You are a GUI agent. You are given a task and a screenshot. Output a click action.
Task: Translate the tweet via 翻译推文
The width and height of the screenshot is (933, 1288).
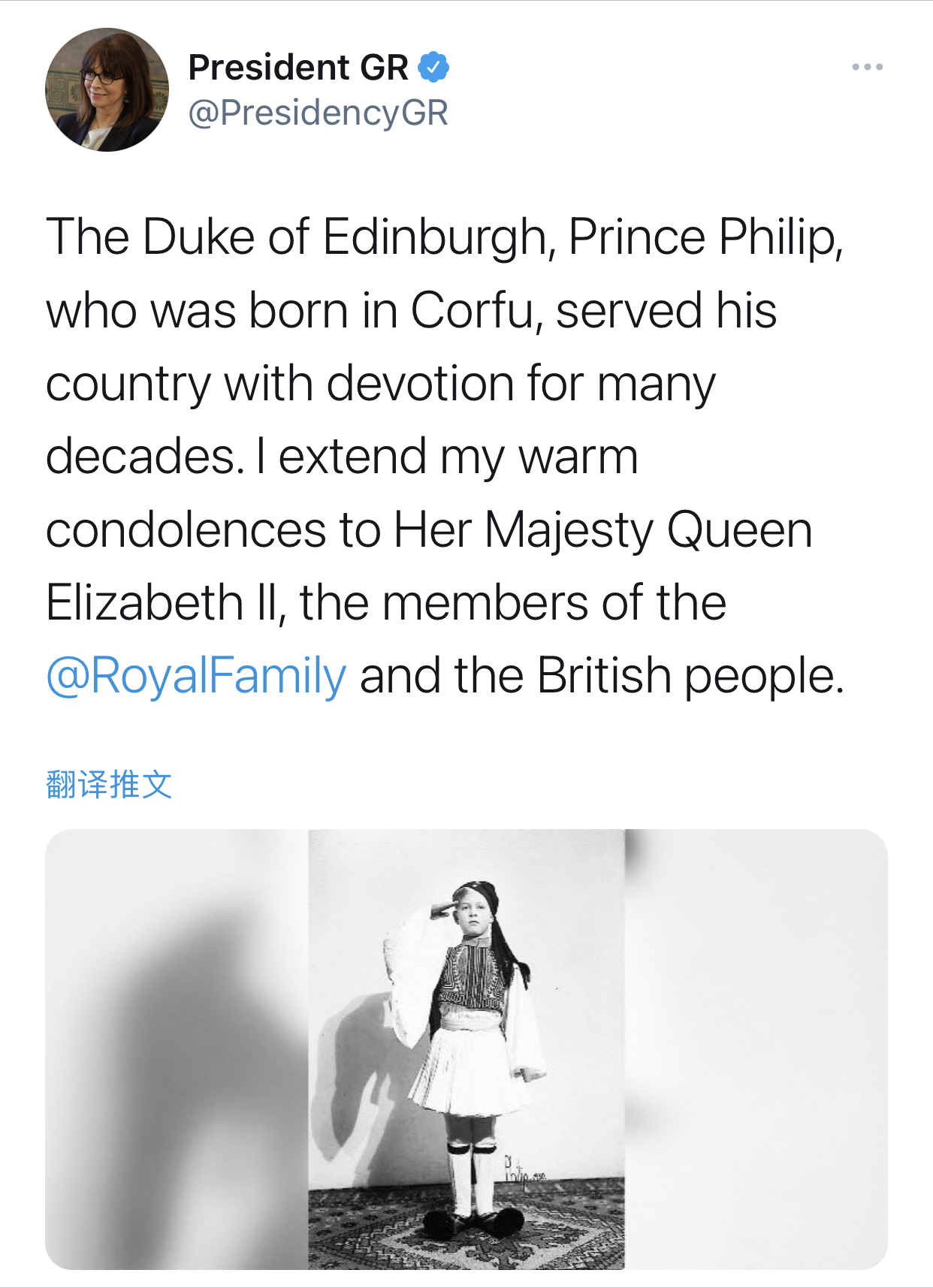(x=109, y=785)
